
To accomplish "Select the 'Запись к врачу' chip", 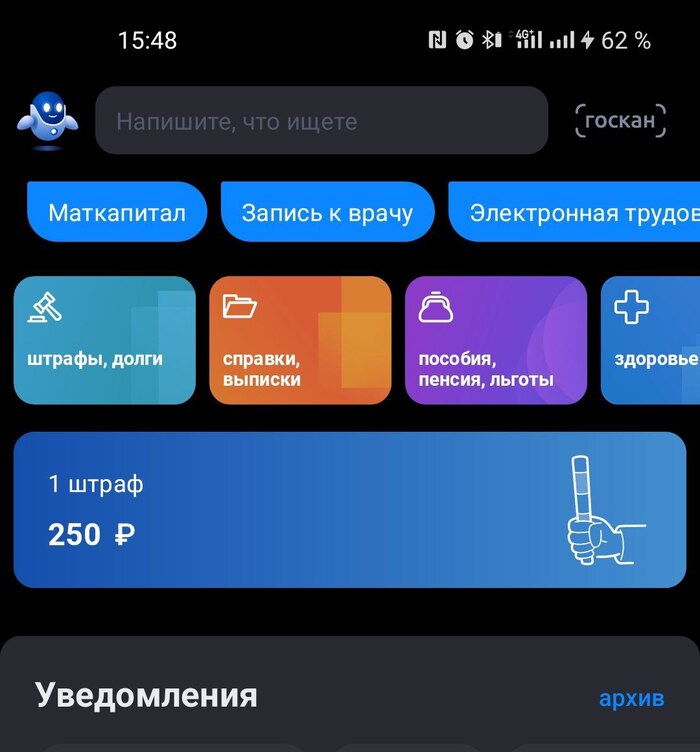I will [x=327, y=212].
